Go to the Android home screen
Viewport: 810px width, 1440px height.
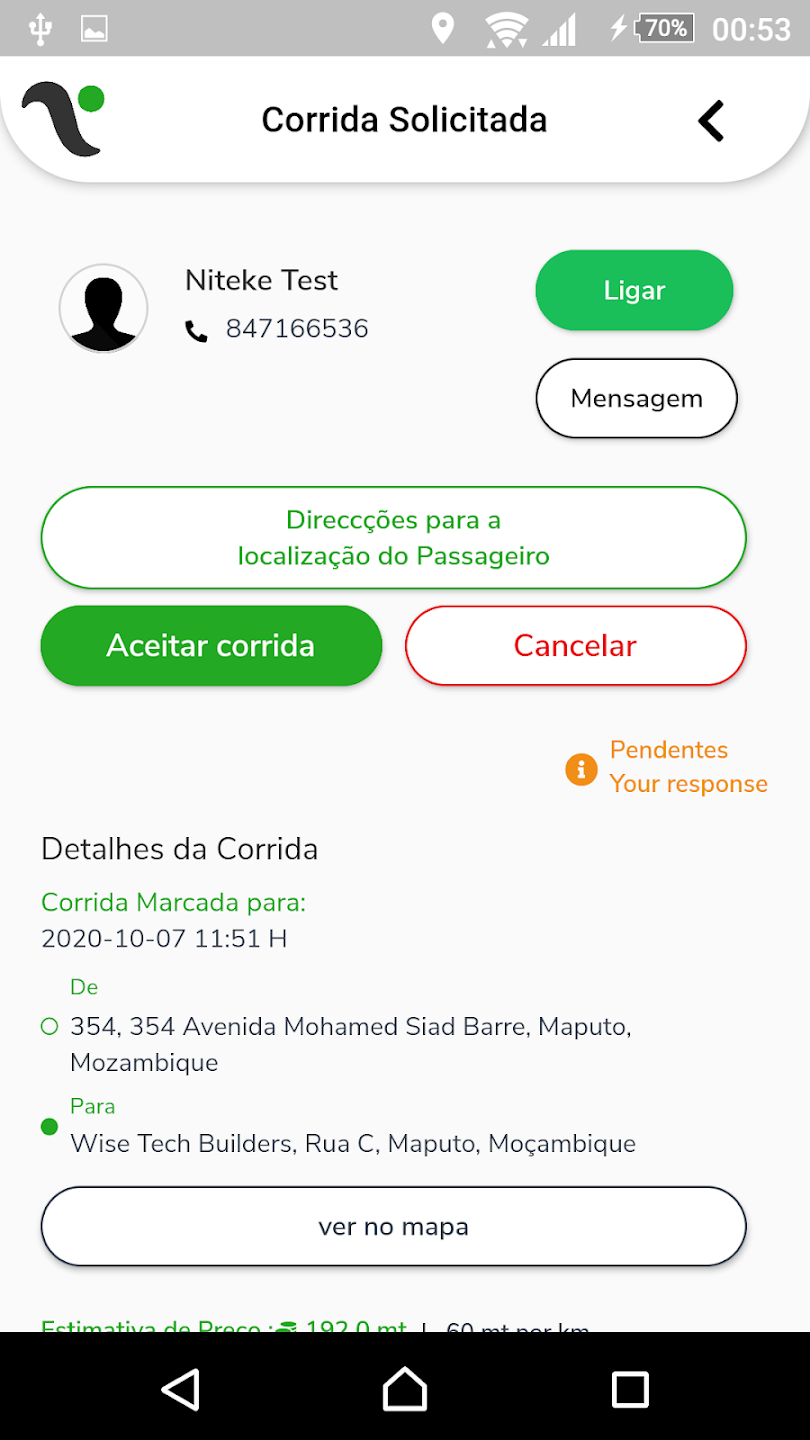pos(404,1389)
